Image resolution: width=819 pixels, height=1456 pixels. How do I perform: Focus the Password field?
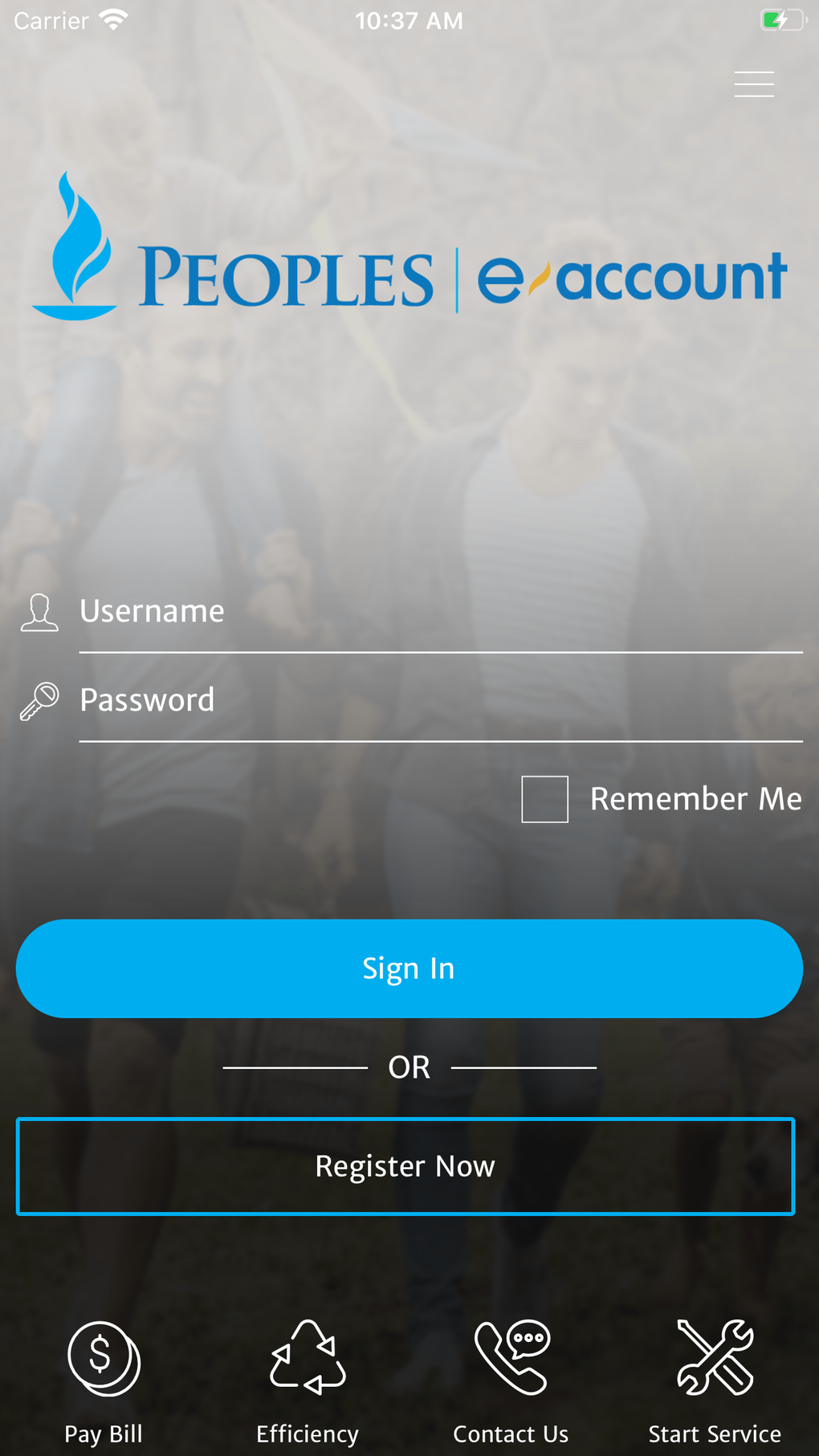[x=441, y=700]
